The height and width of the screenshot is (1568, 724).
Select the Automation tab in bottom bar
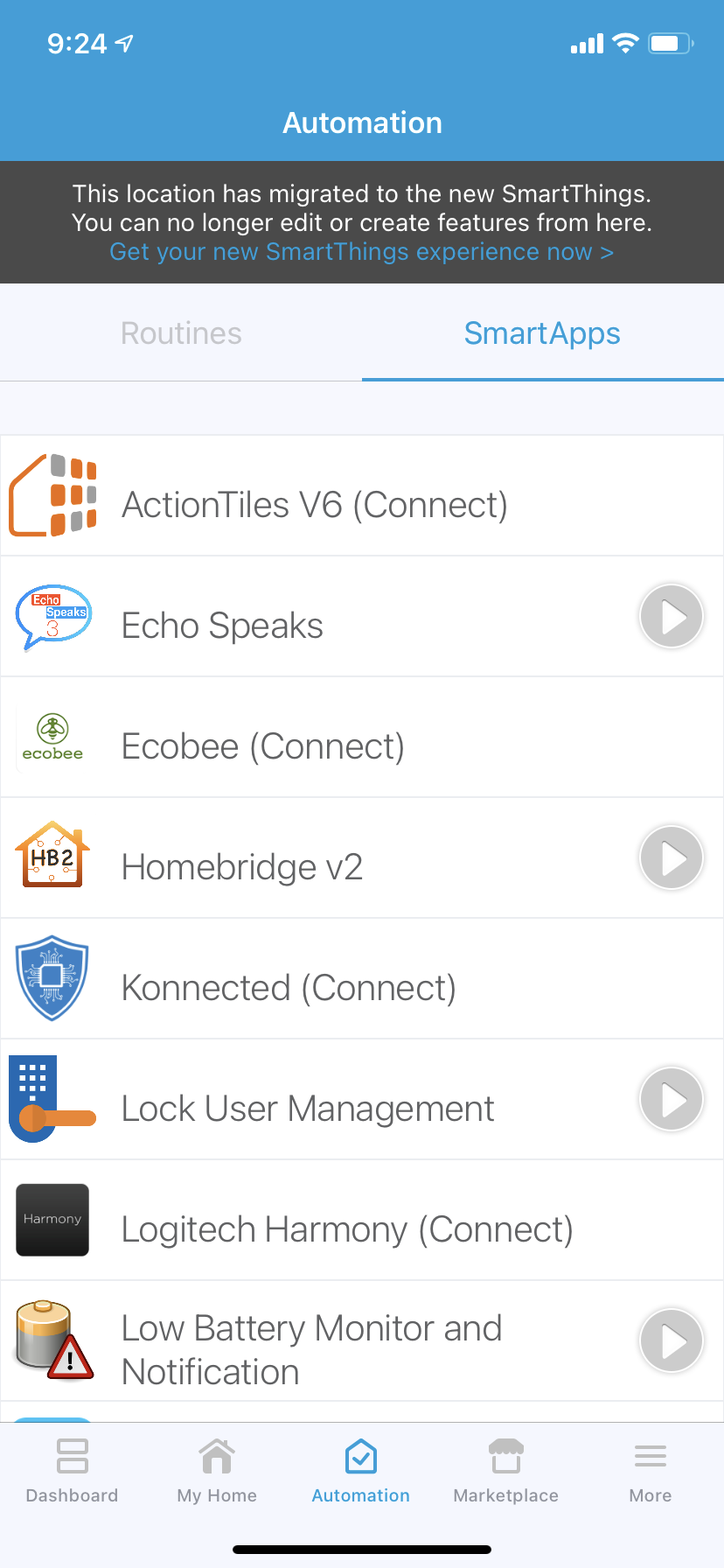(361, 1472)
